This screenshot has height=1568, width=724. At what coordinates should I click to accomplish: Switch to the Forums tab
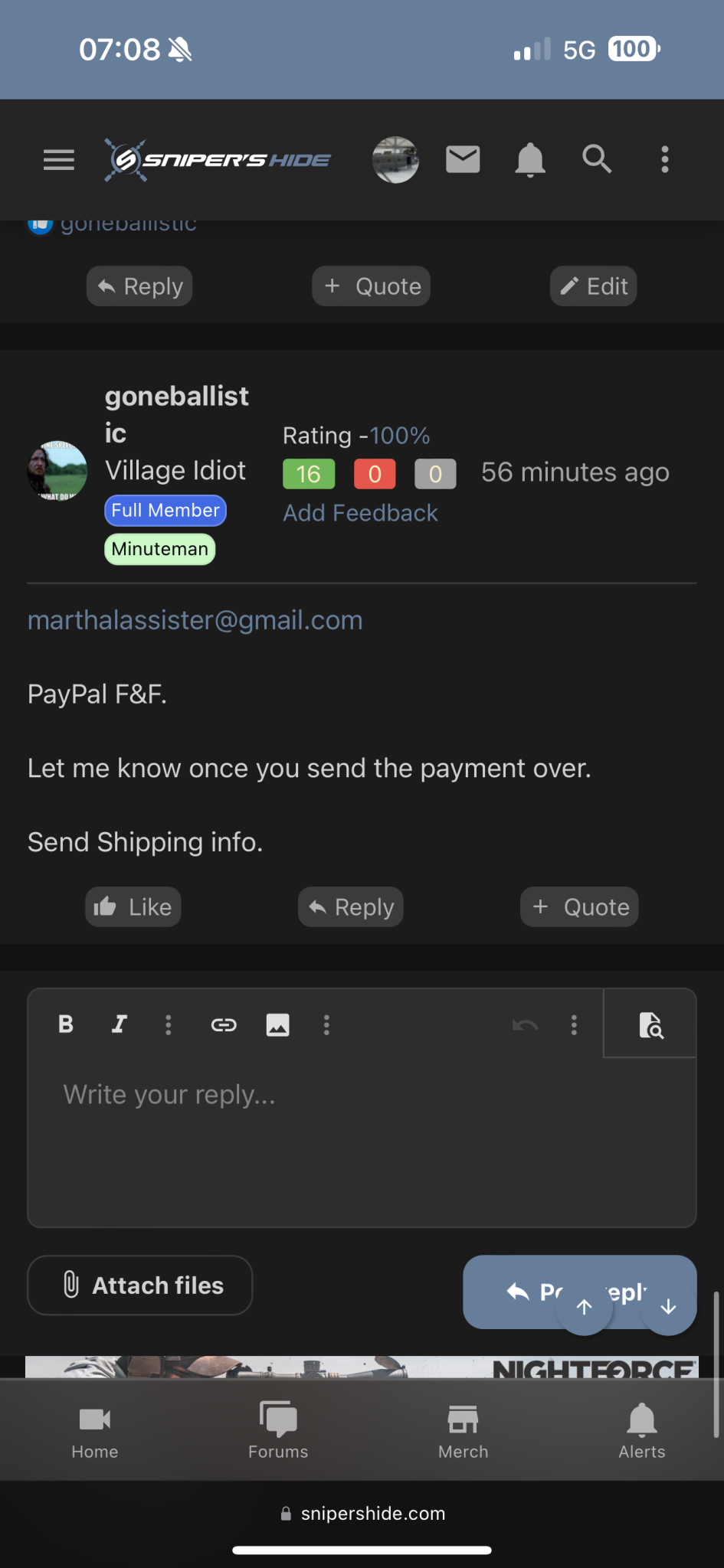(278, 1430)
